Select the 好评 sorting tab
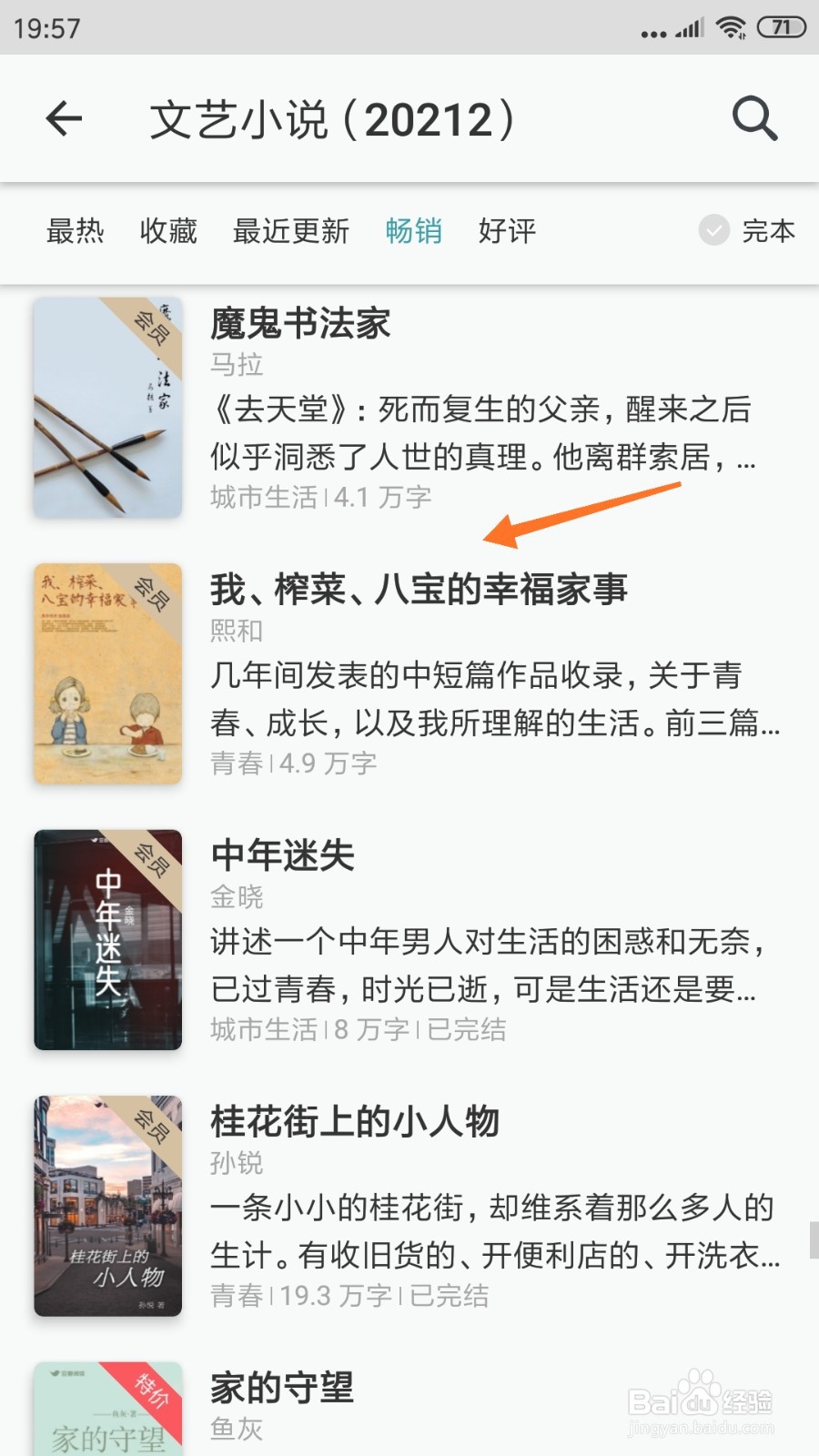Screen dimensions: 819x1456 pos(506,232)
